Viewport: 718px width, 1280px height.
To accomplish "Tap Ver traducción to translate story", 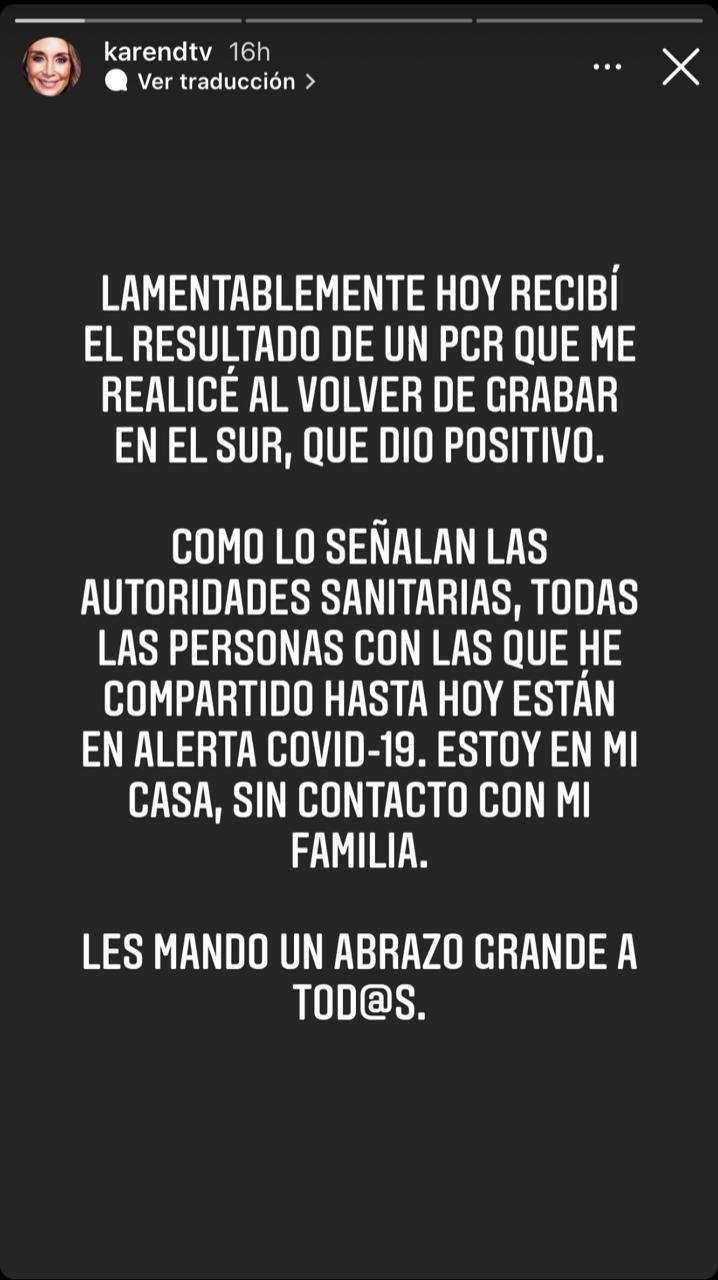I will pos(215,82).
